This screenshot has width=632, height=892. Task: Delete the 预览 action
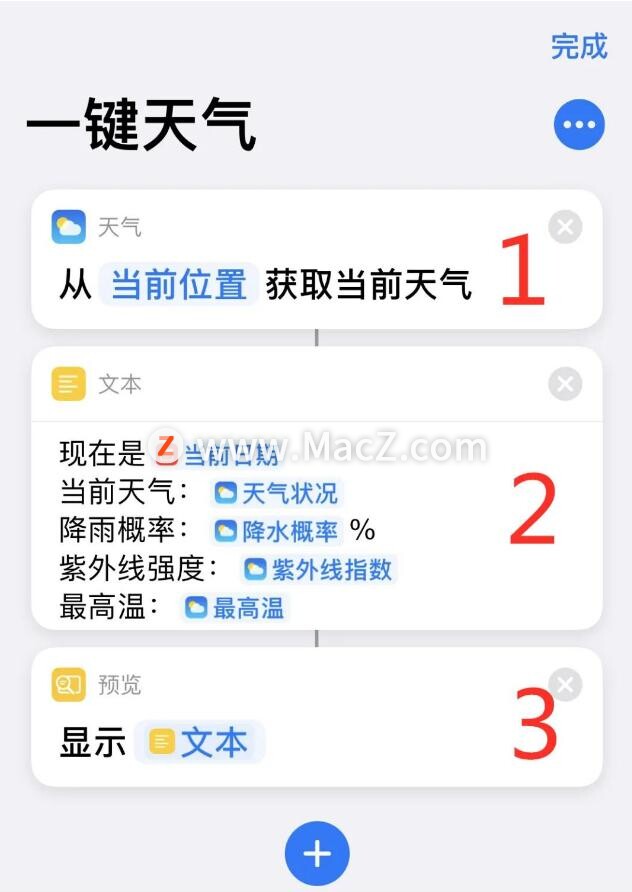(565, 685)
